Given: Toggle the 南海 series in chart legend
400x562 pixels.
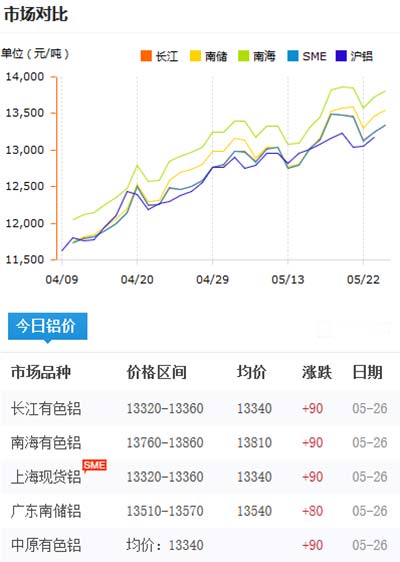Looking at the screenshot, I should point(257,56).
